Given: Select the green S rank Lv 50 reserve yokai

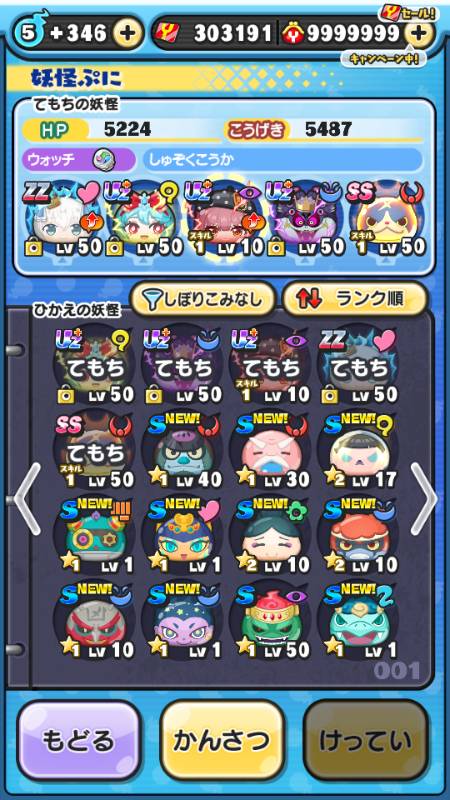Looking at the screenshot, I should pos(270,620).
